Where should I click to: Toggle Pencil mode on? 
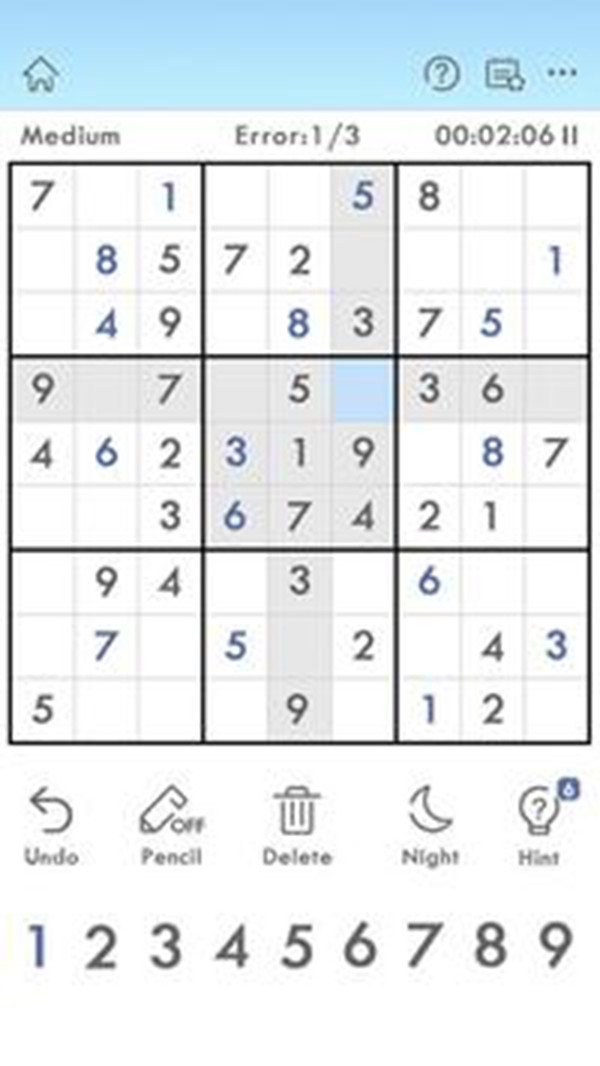(x=172, y=824)
